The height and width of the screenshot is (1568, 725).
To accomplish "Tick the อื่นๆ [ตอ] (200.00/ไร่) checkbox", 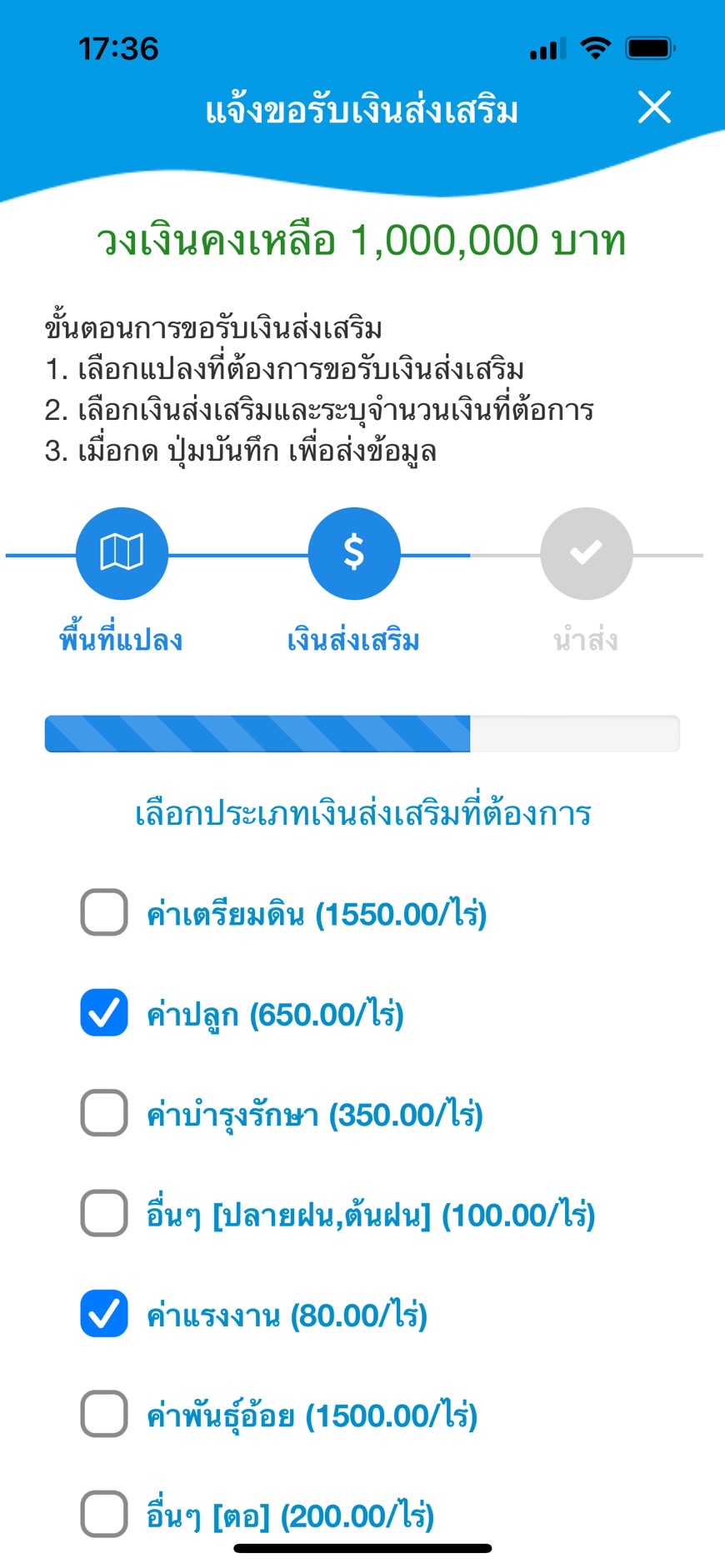I will (x=104, y=1514).
